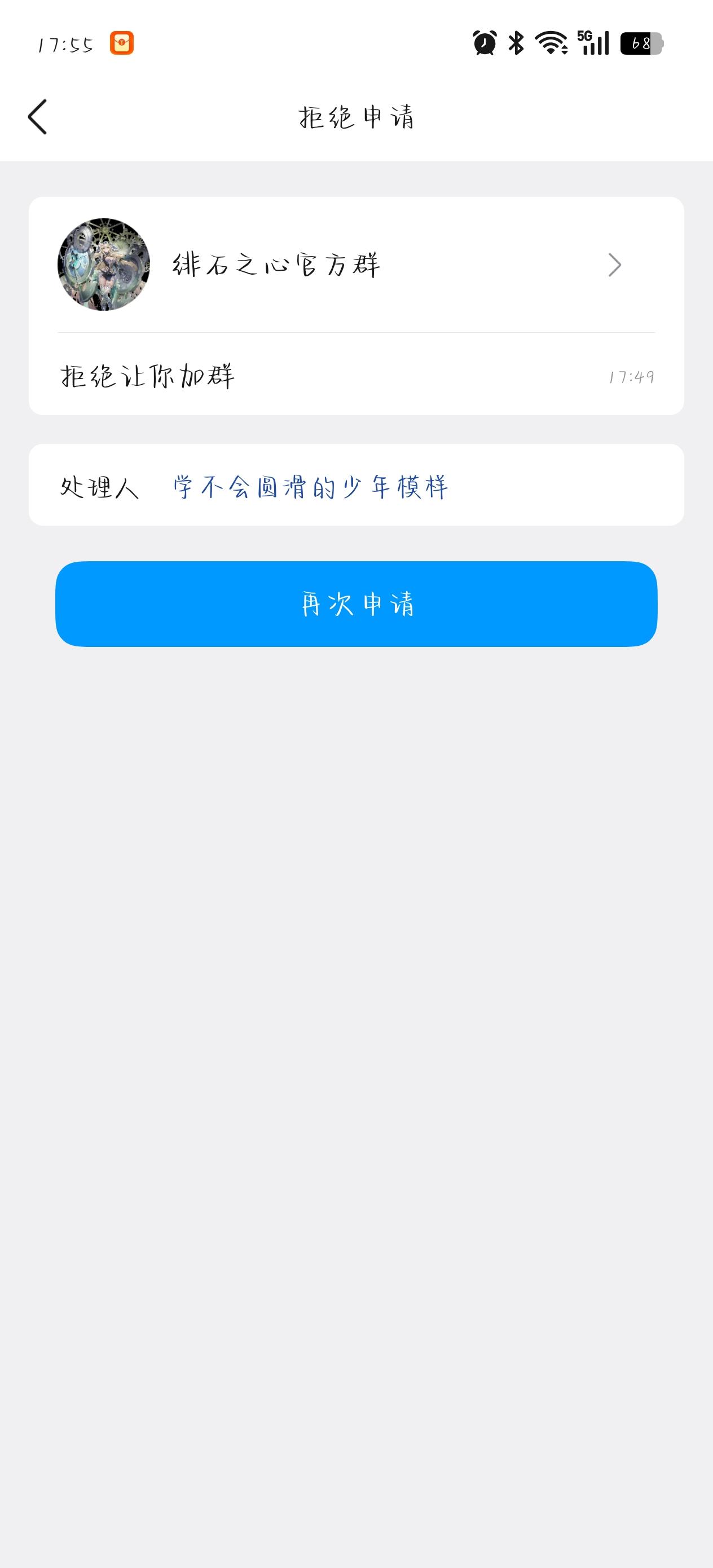This screenshot has height=1568, width=713.
Task: Tap the 处理人 label in the handler card
Action: (x=101, y=486)
